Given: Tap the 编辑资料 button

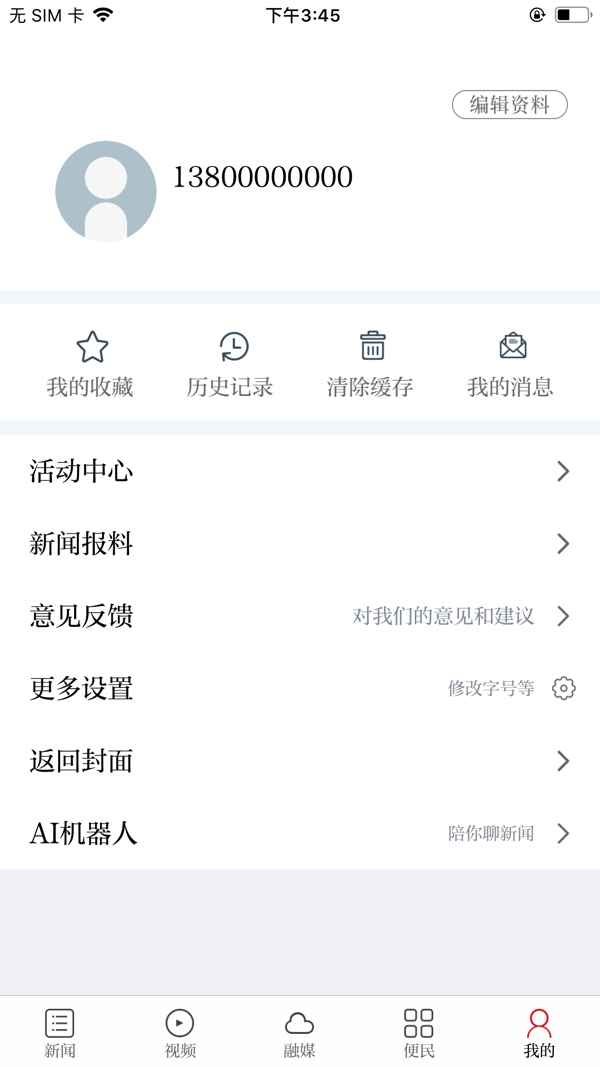Looking at the screenshot, I should pyautogui.click(x=510, y=105).
